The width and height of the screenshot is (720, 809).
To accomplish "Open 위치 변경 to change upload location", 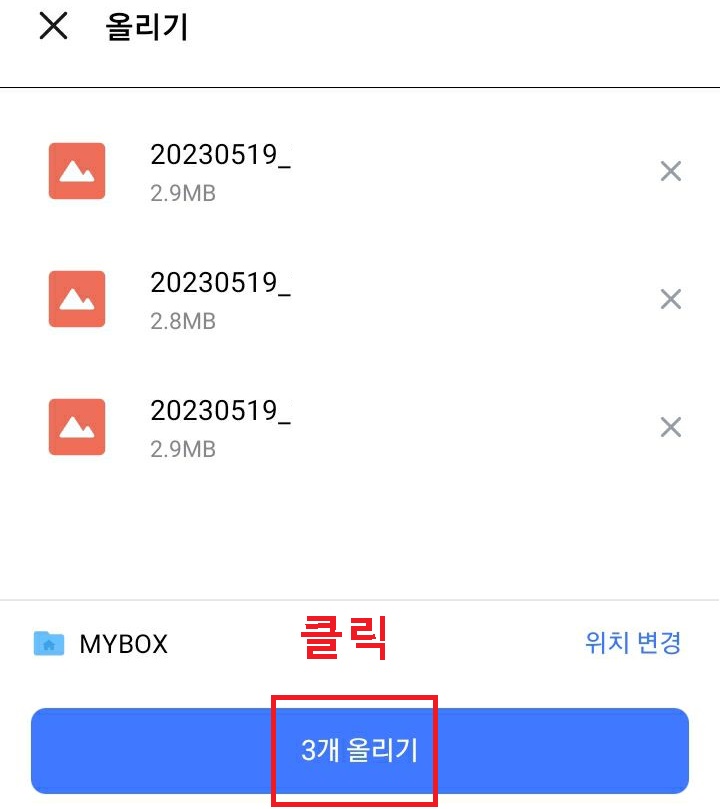I will pyautogui.click(x=630, y=644).
